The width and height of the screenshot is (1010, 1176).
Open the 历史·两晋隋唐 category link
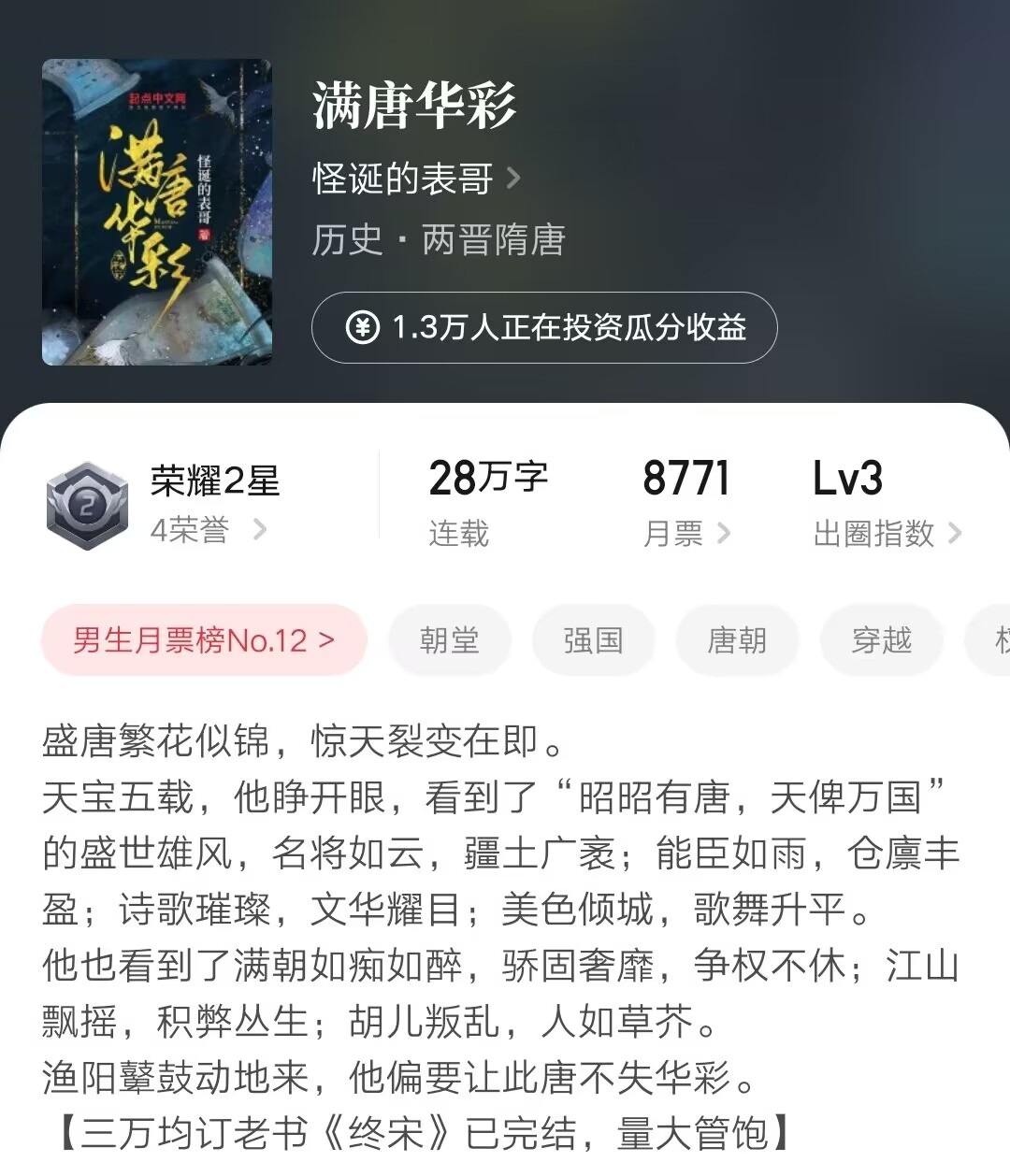coord(440,239)
